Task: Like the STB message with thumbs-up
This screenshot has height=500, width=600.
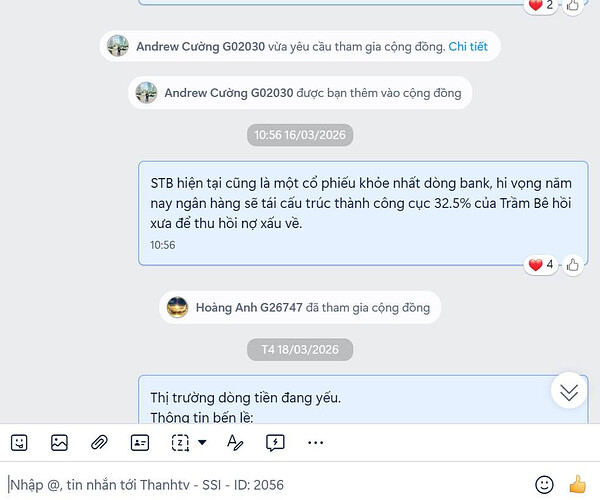Action: 573,265
